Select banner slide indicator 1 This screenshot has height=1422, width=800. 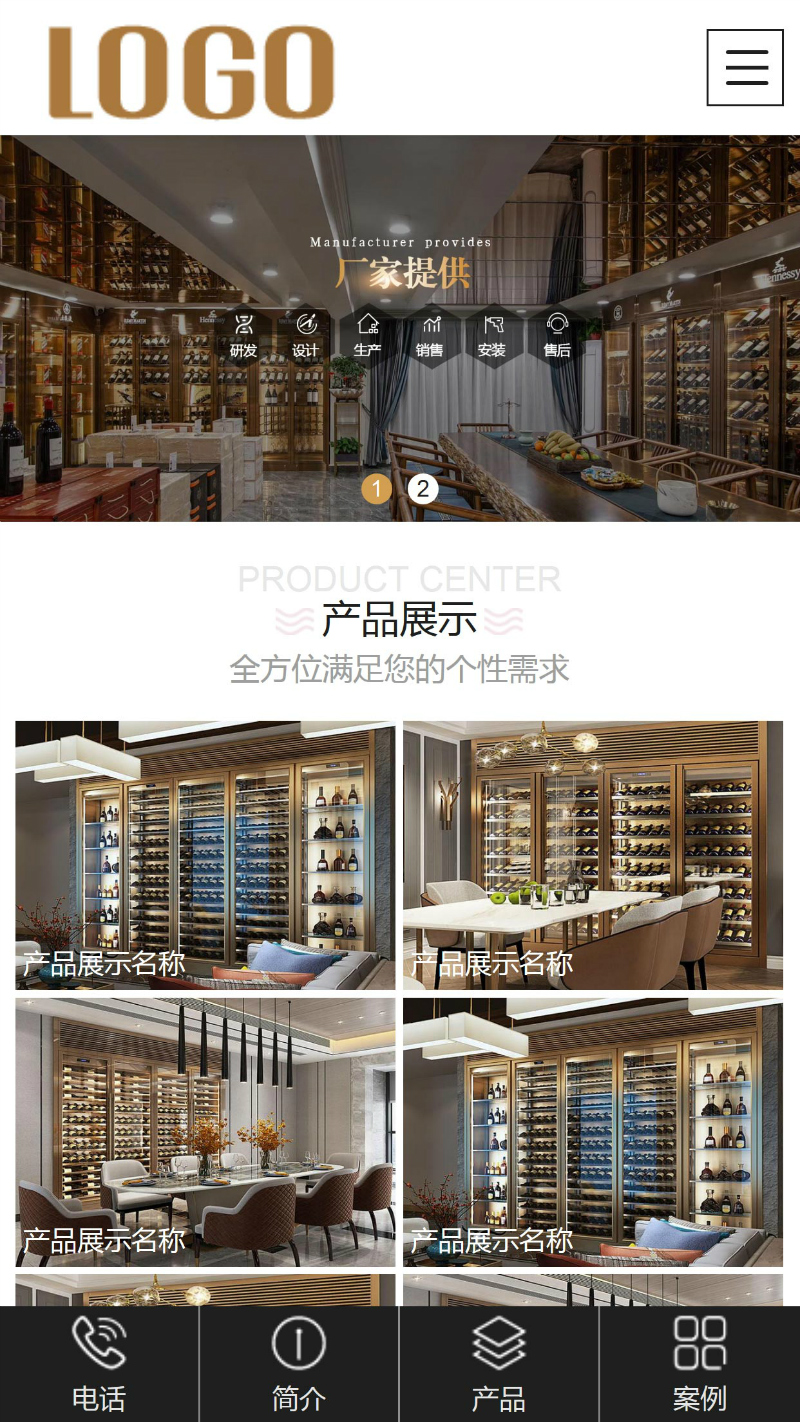click(376, 489)
